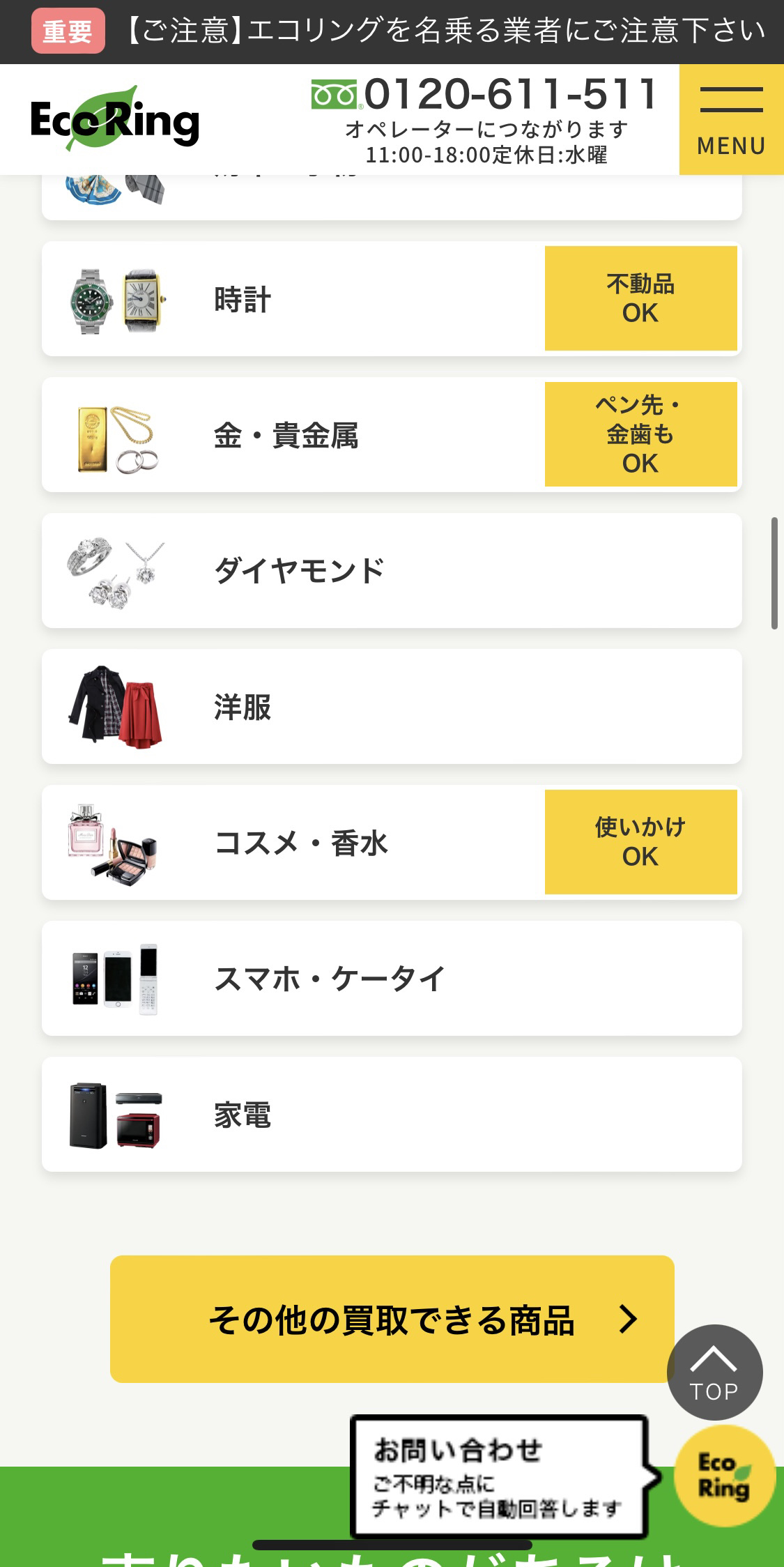Open the yellow MENU button
The height and width of the screenshot is (1567, 784).
(731, 119)
